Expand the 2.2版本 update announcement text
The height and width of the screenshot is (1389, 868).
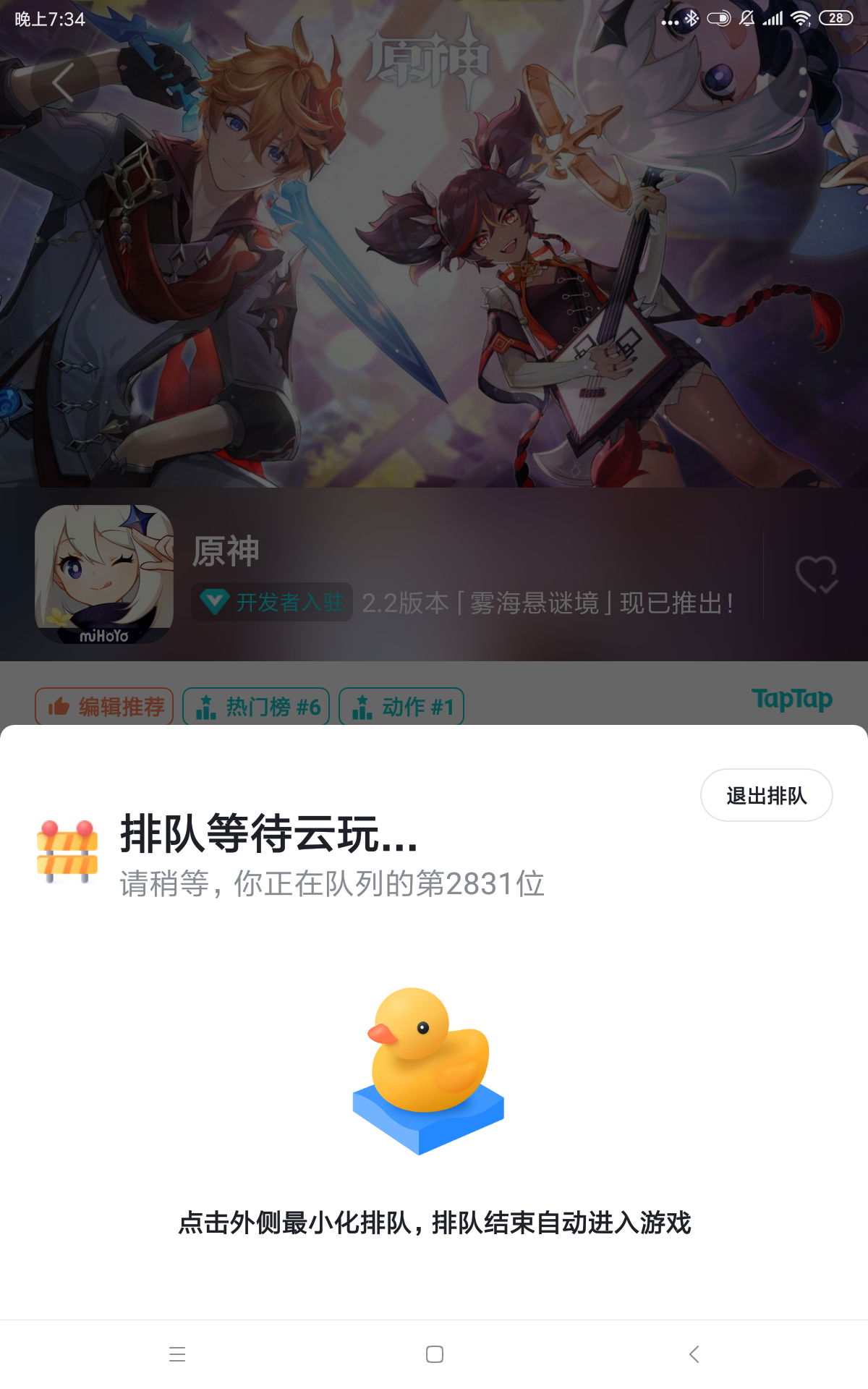(546, 603)
